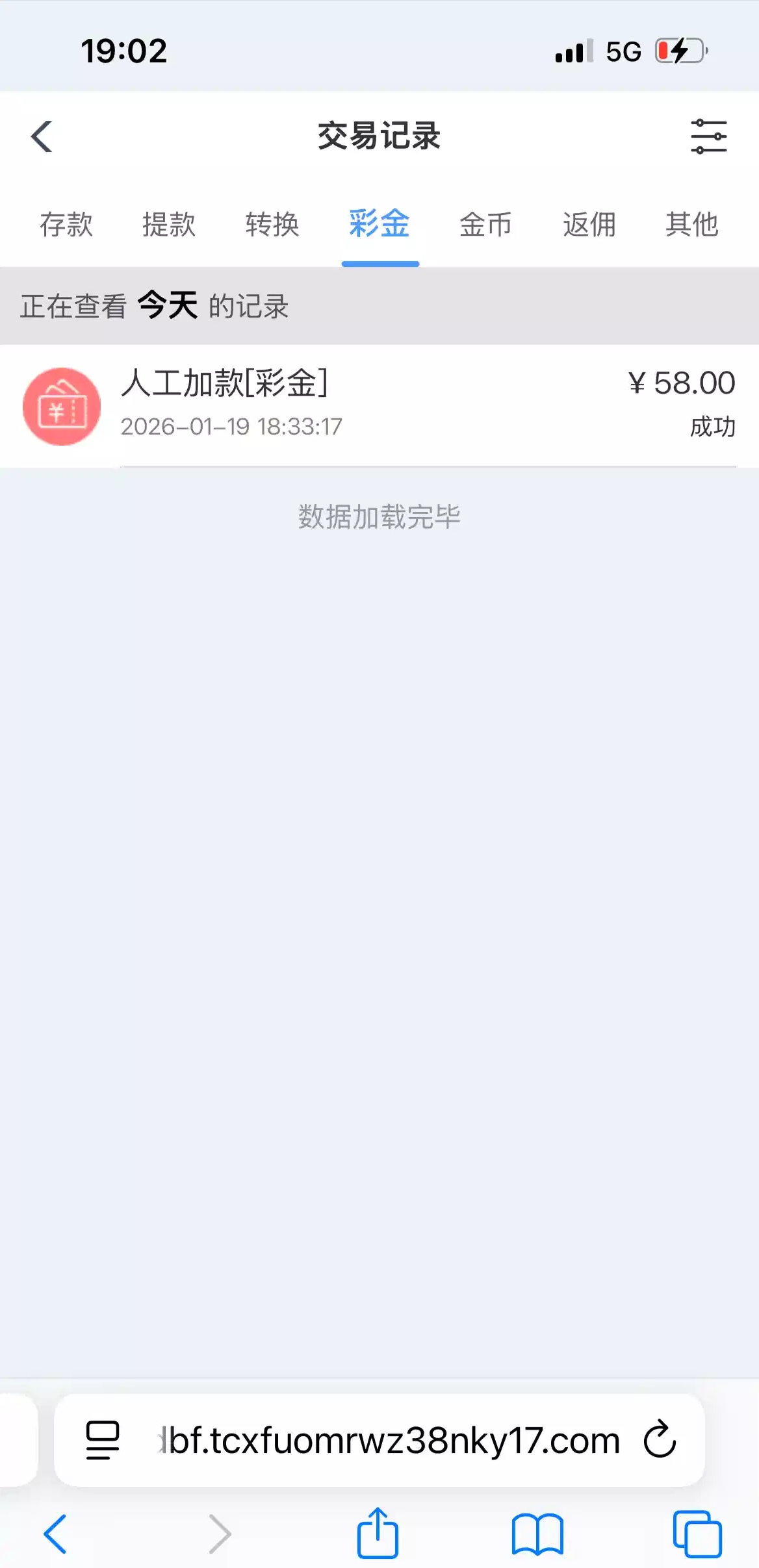Screen dimensions: 759x1568
Task: Tap the browser address bar URL
Action: 390,1440
